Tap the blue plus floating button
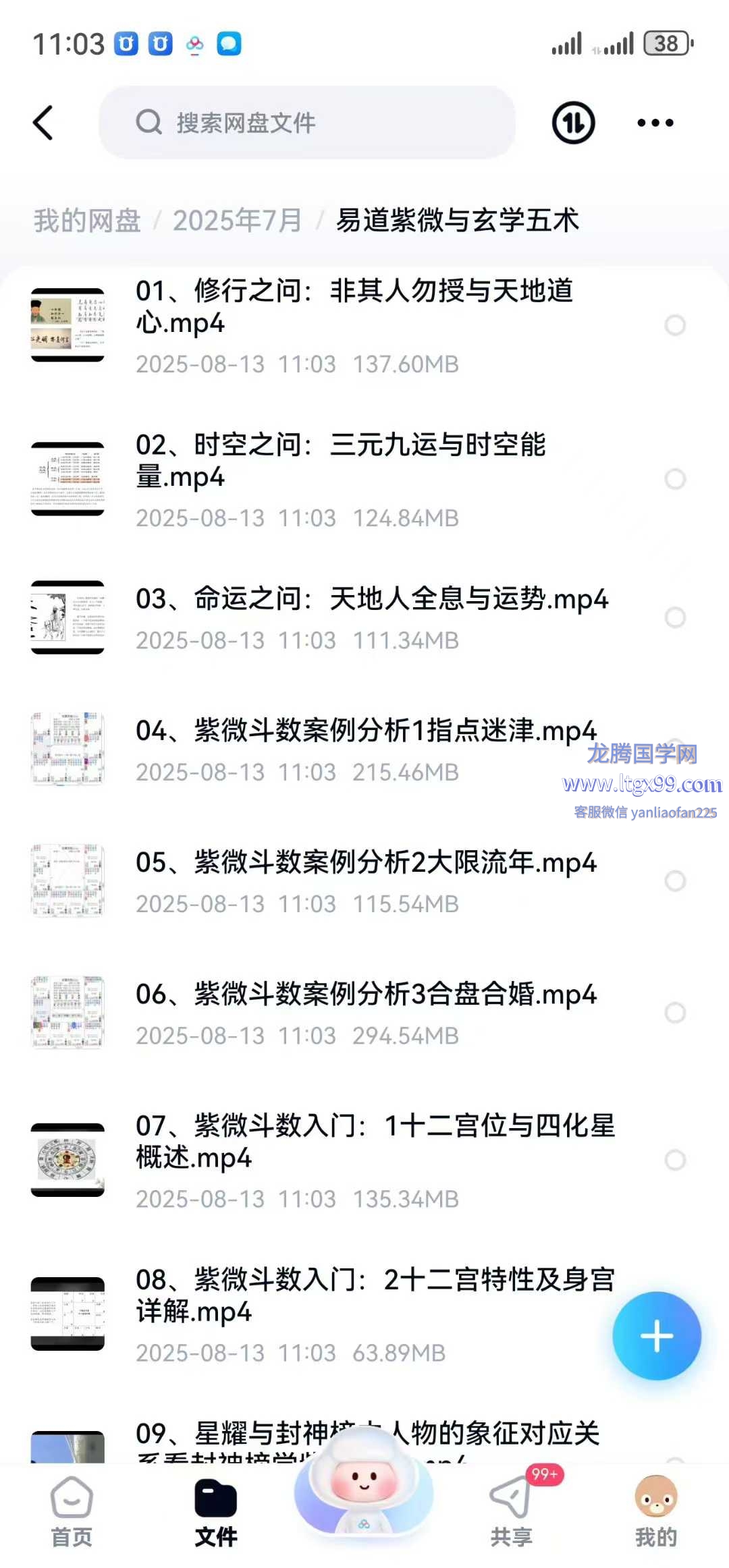 (x=656, y=1336)
